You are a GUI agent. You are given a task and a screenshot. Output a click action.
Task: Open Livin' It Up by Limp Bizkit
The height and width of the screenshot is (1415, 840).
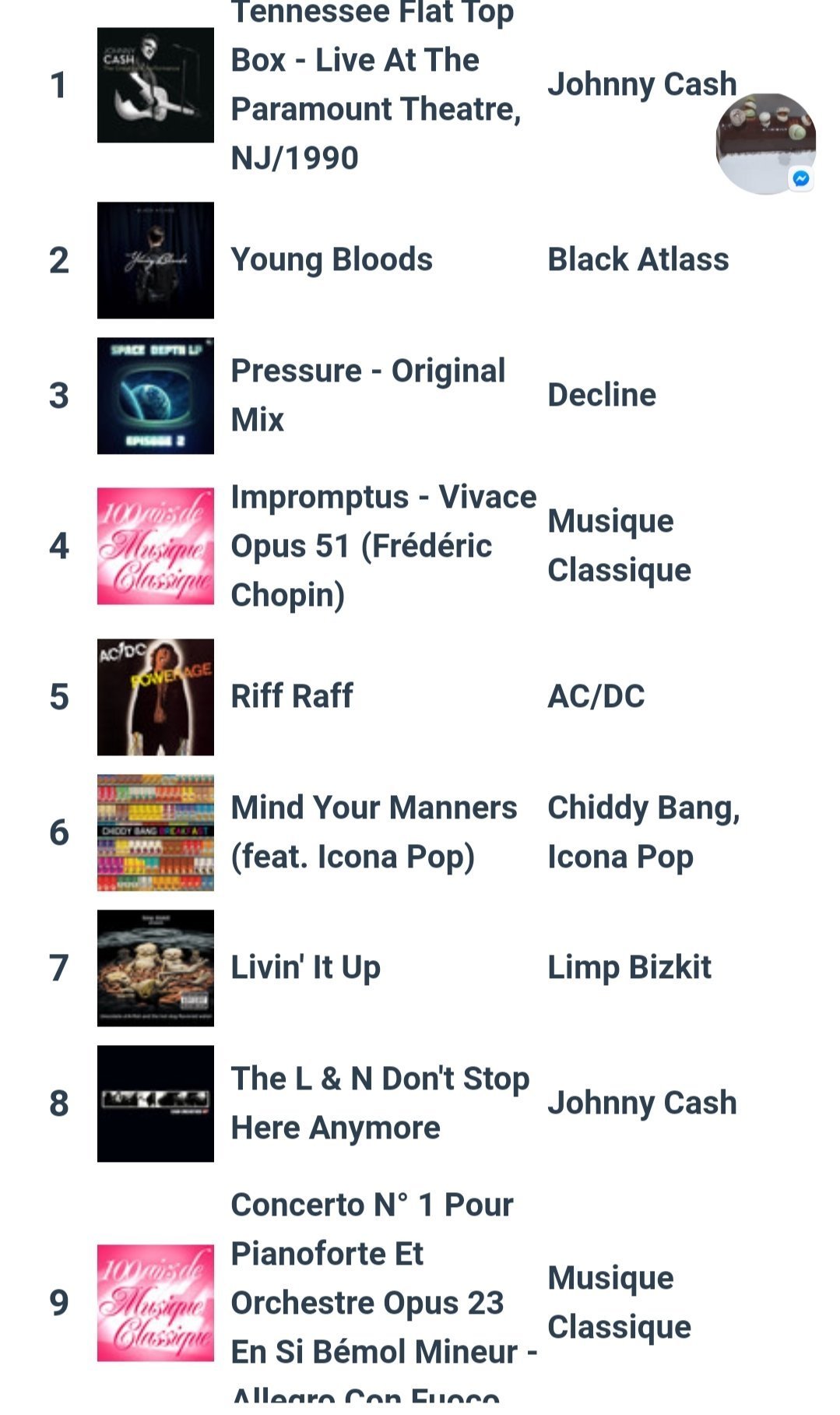[x=420, y=968]
